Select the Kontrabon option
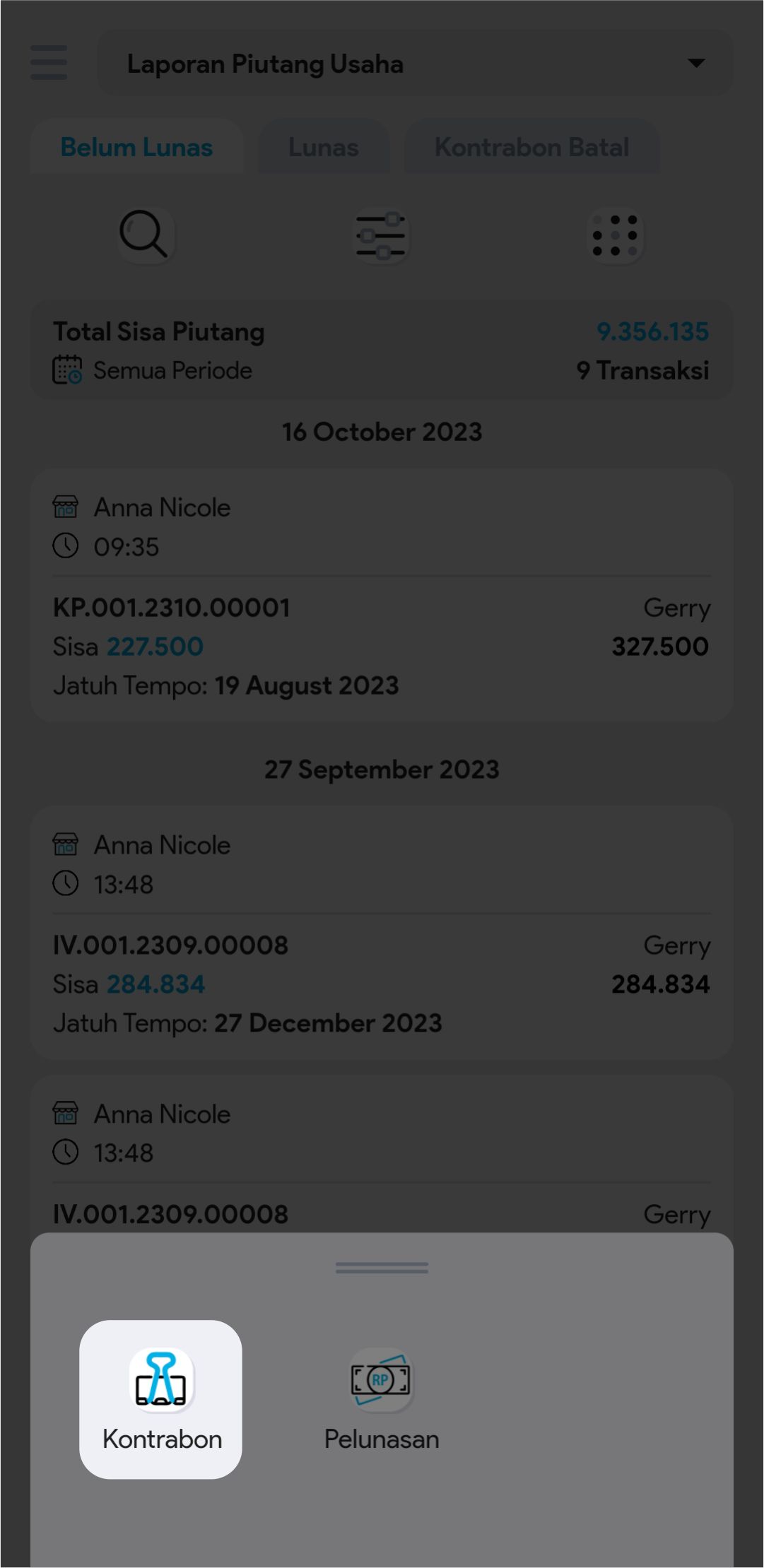Viewport: 764px width, 1568px height. [161, 1398]
